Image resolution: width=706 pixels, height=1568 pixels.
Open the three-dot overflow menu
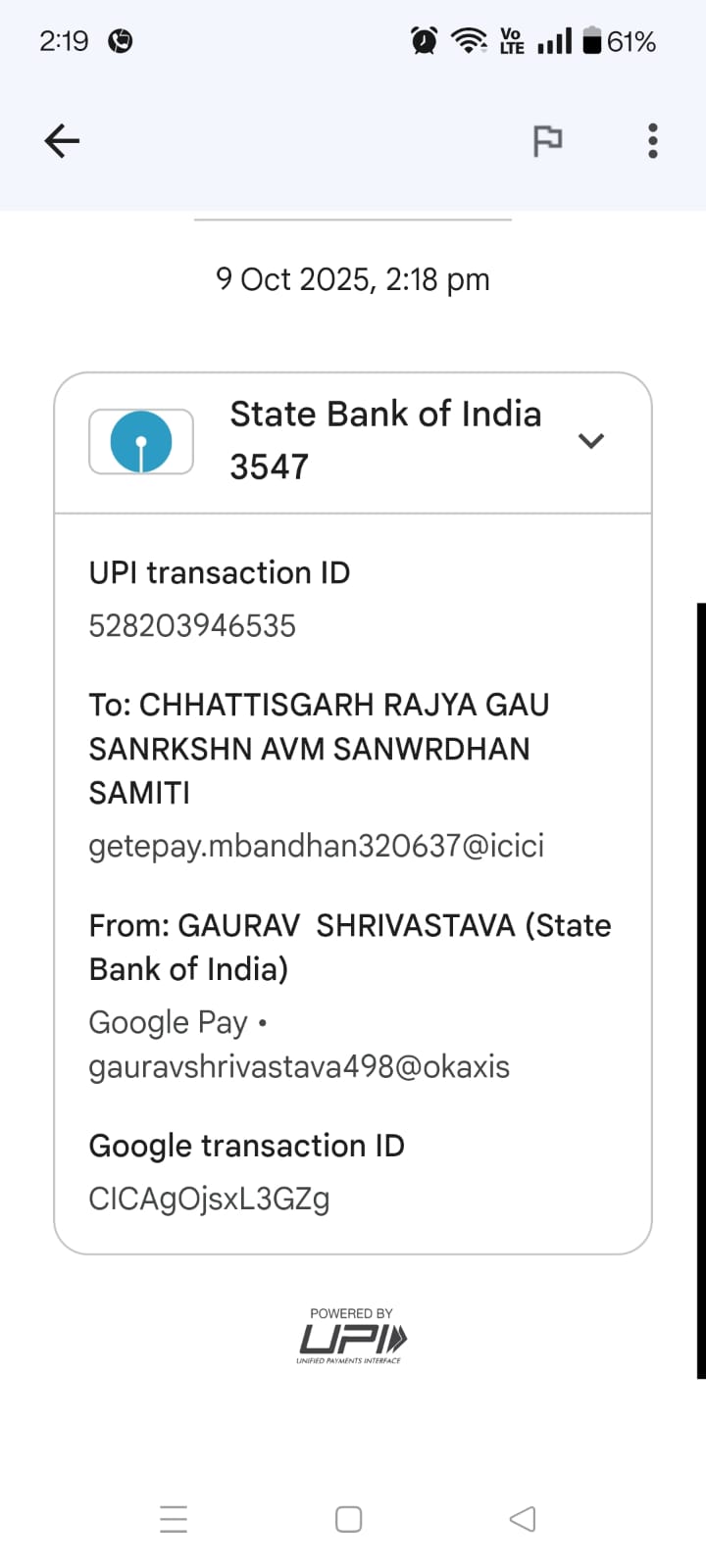(653, 141)
